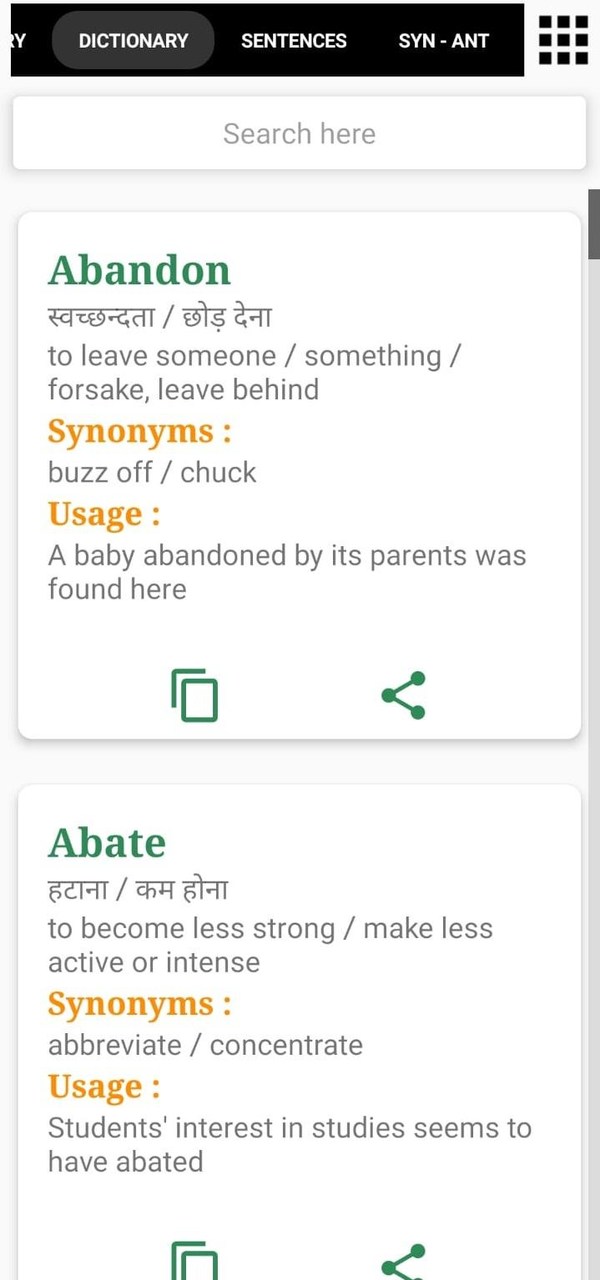
Task: Copy the Abandon word entry
Action: click(x=195, y=696)
